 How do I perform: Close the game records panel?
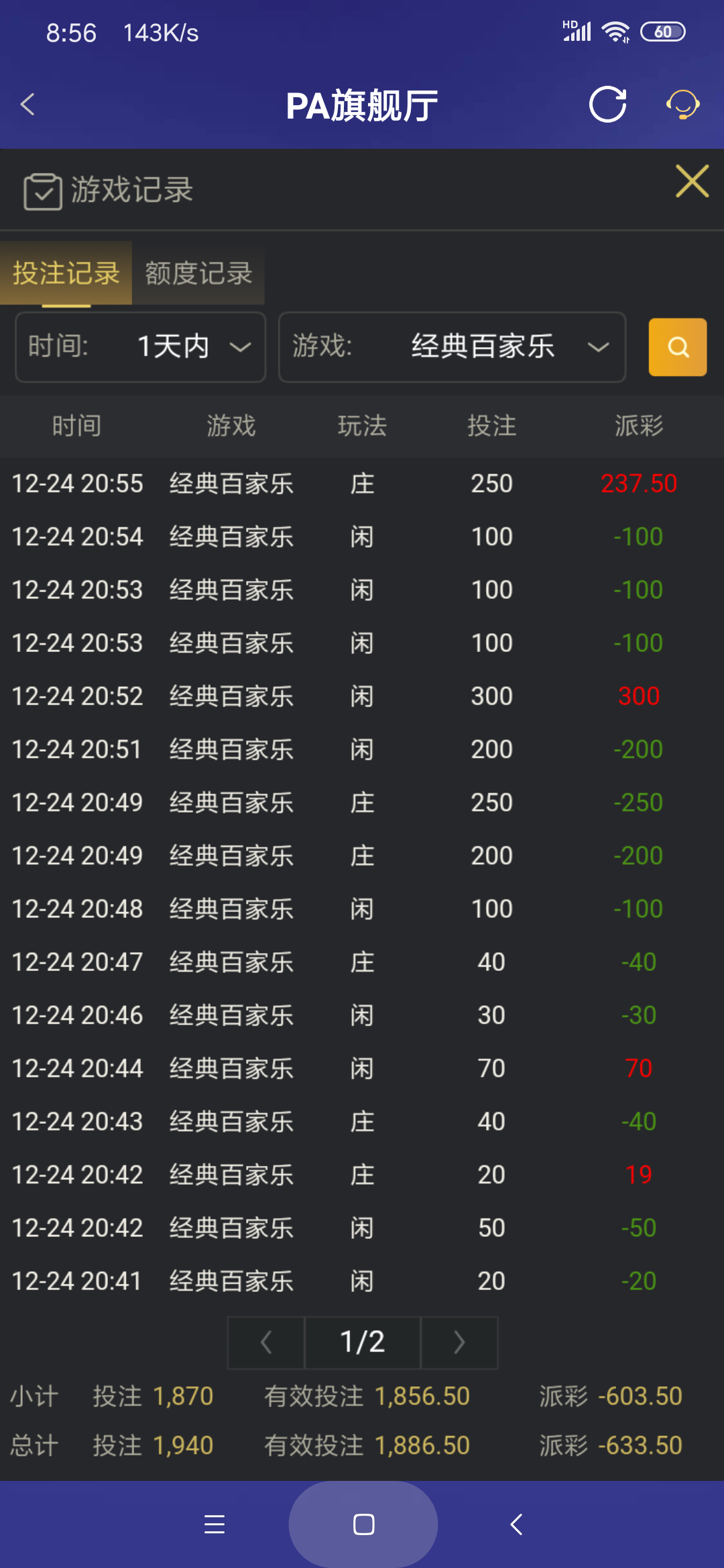pos(692,181)
